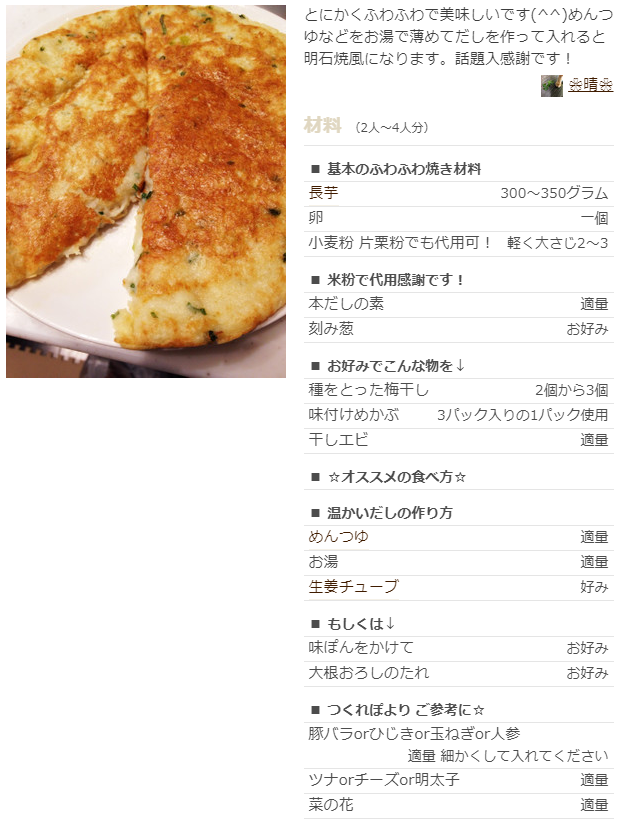Tap the author's avatar next to ※晴※
The width and height of the screenshot is (619, 821).
click(552, 86)
